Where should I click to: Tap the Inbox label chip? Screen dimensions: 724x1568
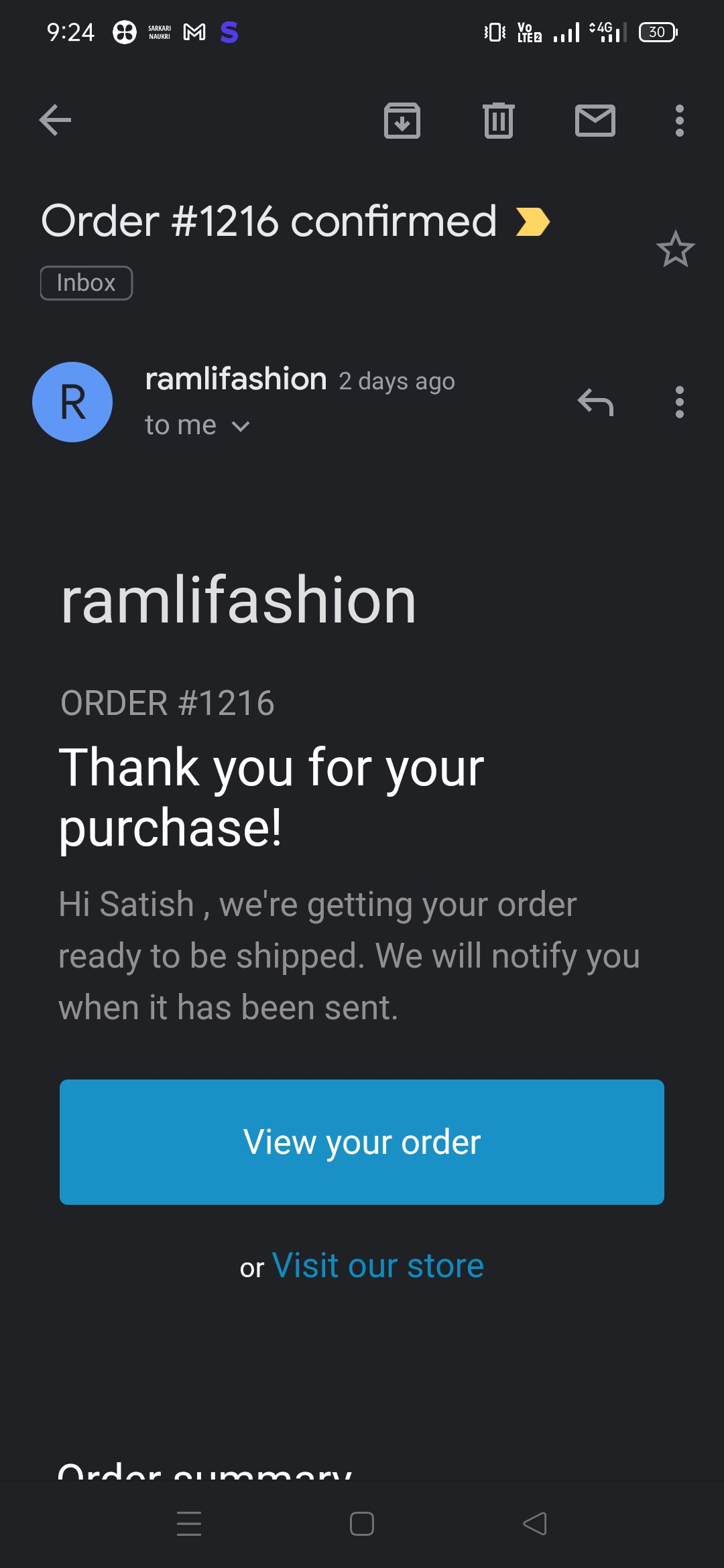pos(86,283)
